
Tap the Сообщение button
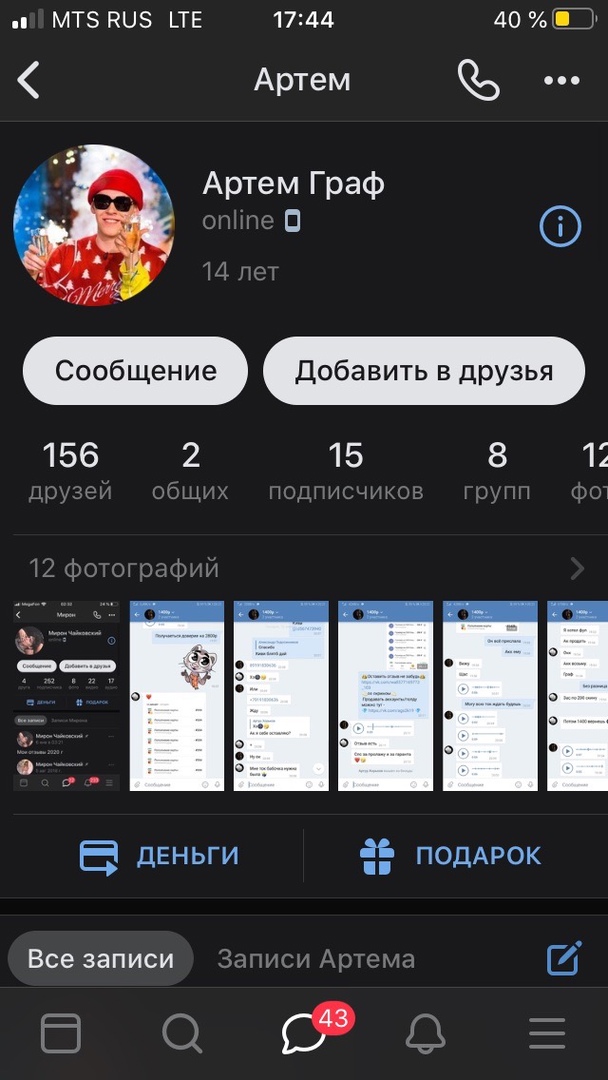(135, 371)
